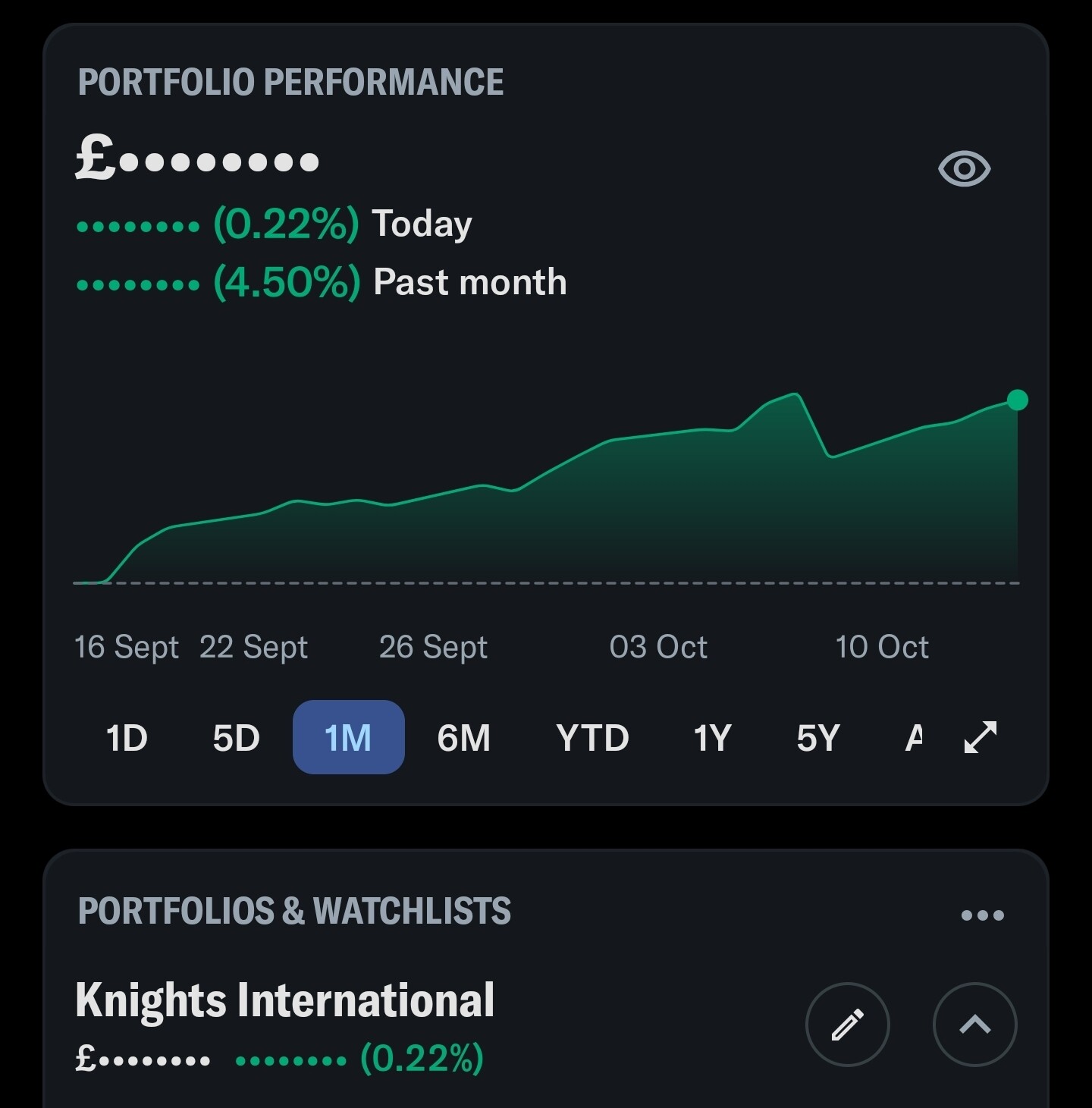Change chart to 5Y range
The height and width of the screenshot is (1108, 1092).
click(817, 738)
